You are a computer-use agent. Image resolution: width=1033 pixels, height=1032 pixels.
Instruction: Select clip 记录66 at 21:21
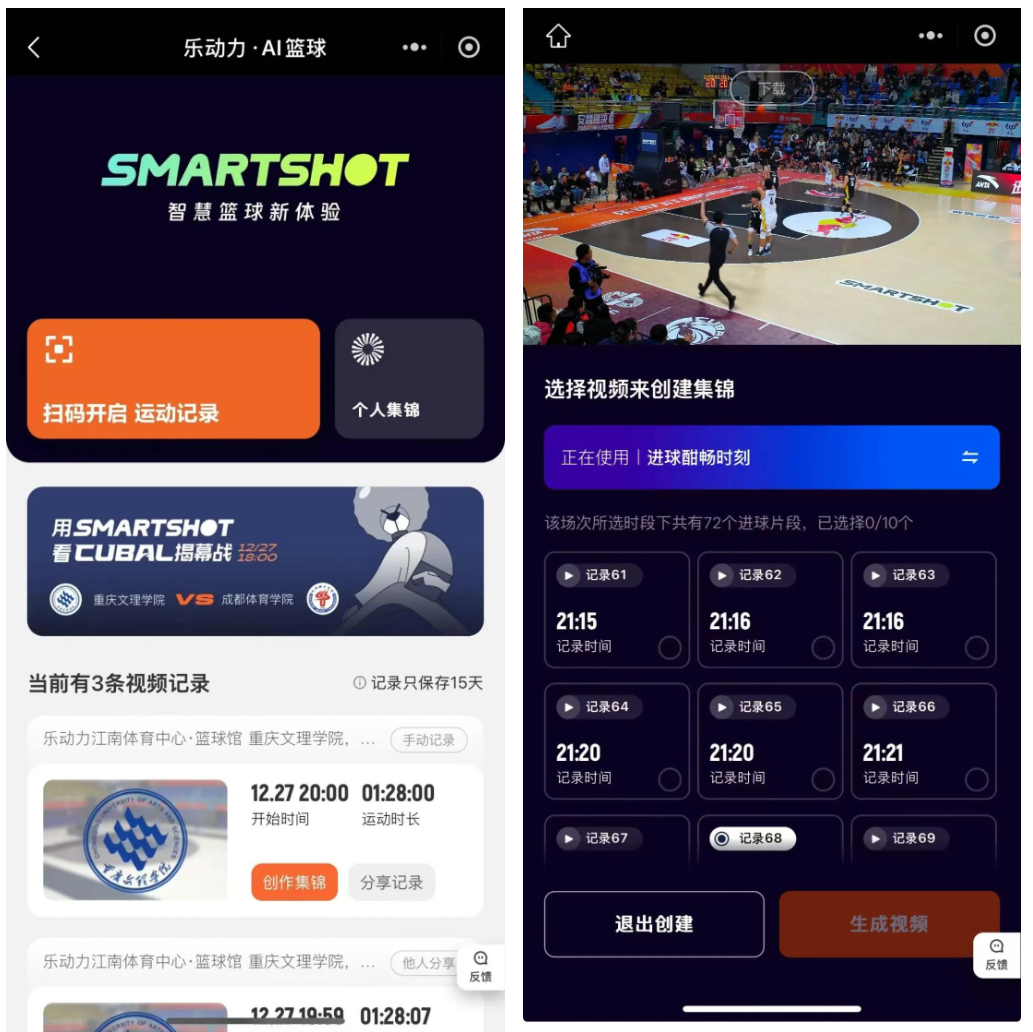click(976, 779)
